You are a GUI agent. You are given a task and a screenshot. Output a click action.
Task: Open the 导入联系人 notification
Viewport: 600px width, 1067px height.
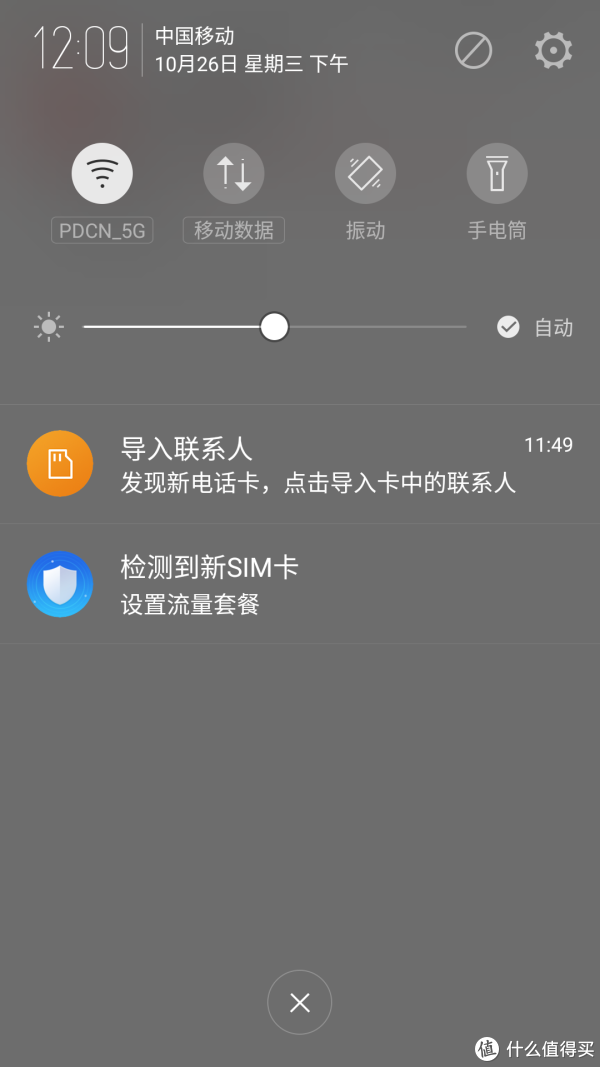pyautogui.click(x=300, y=464)
